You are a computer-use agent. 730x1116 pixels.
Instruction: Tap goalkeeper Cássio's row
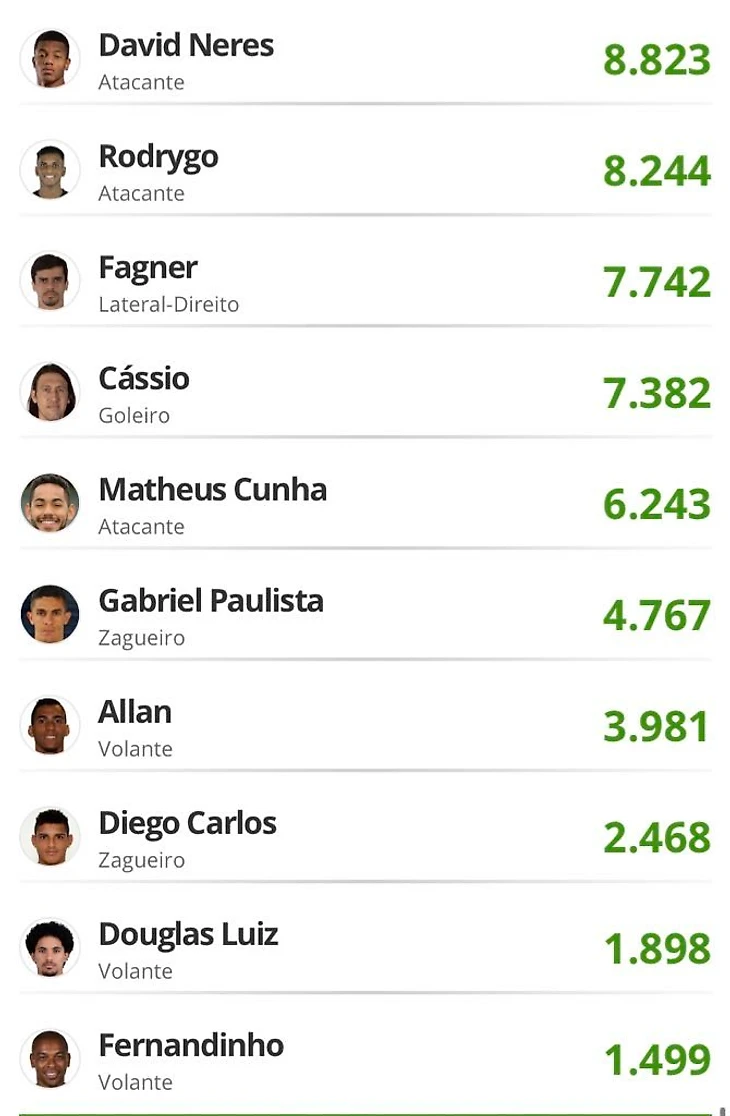point(144,380)
